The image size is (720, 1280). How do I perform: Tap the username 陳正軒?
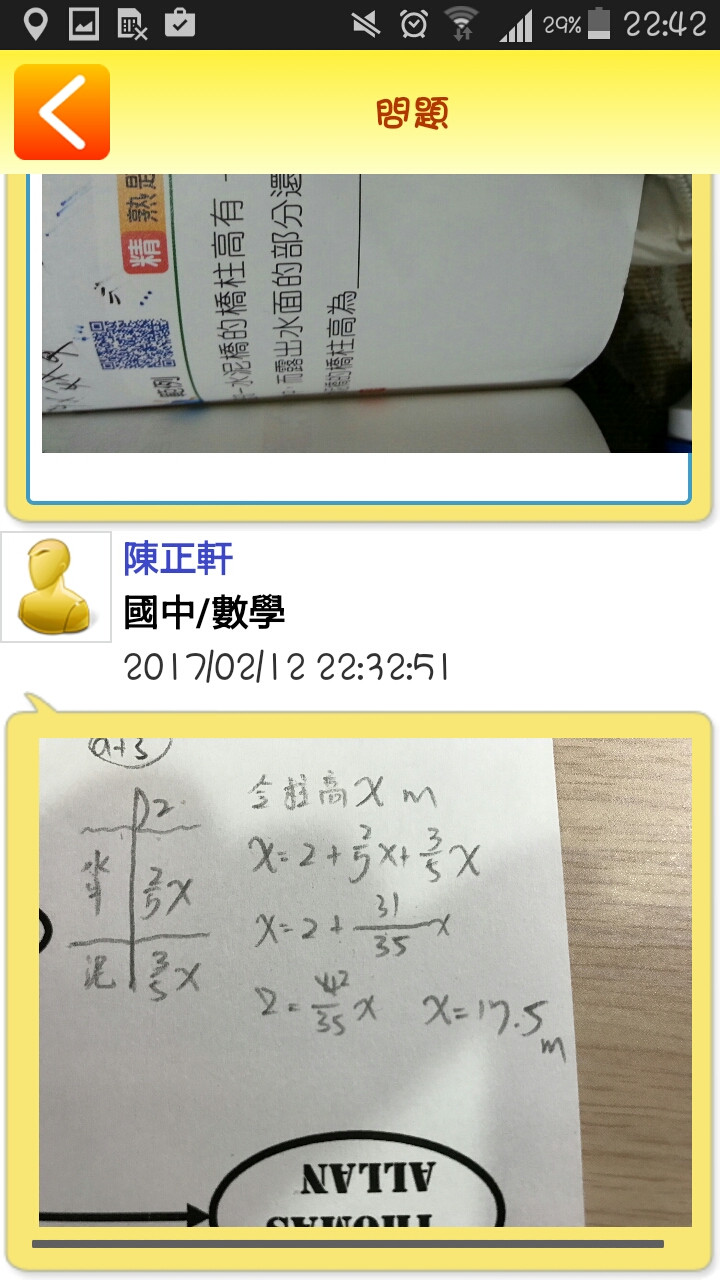[178, 559]
